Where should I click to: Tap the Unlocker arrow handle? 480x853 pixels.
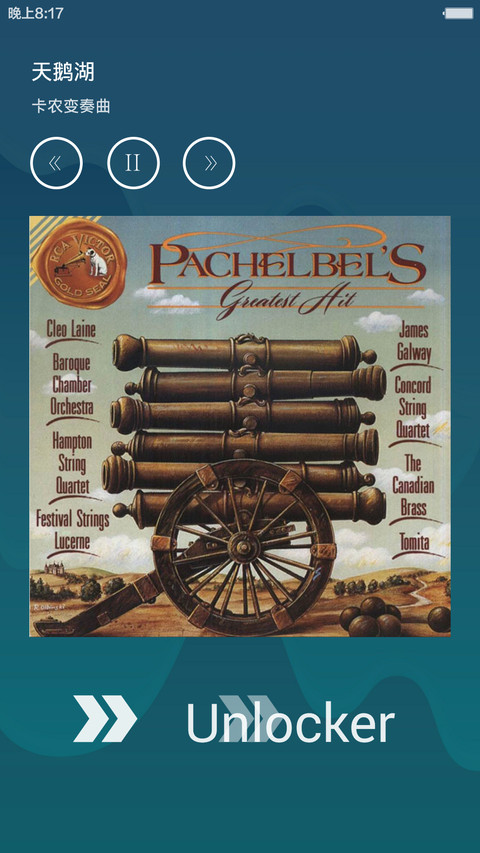point(105,719)
